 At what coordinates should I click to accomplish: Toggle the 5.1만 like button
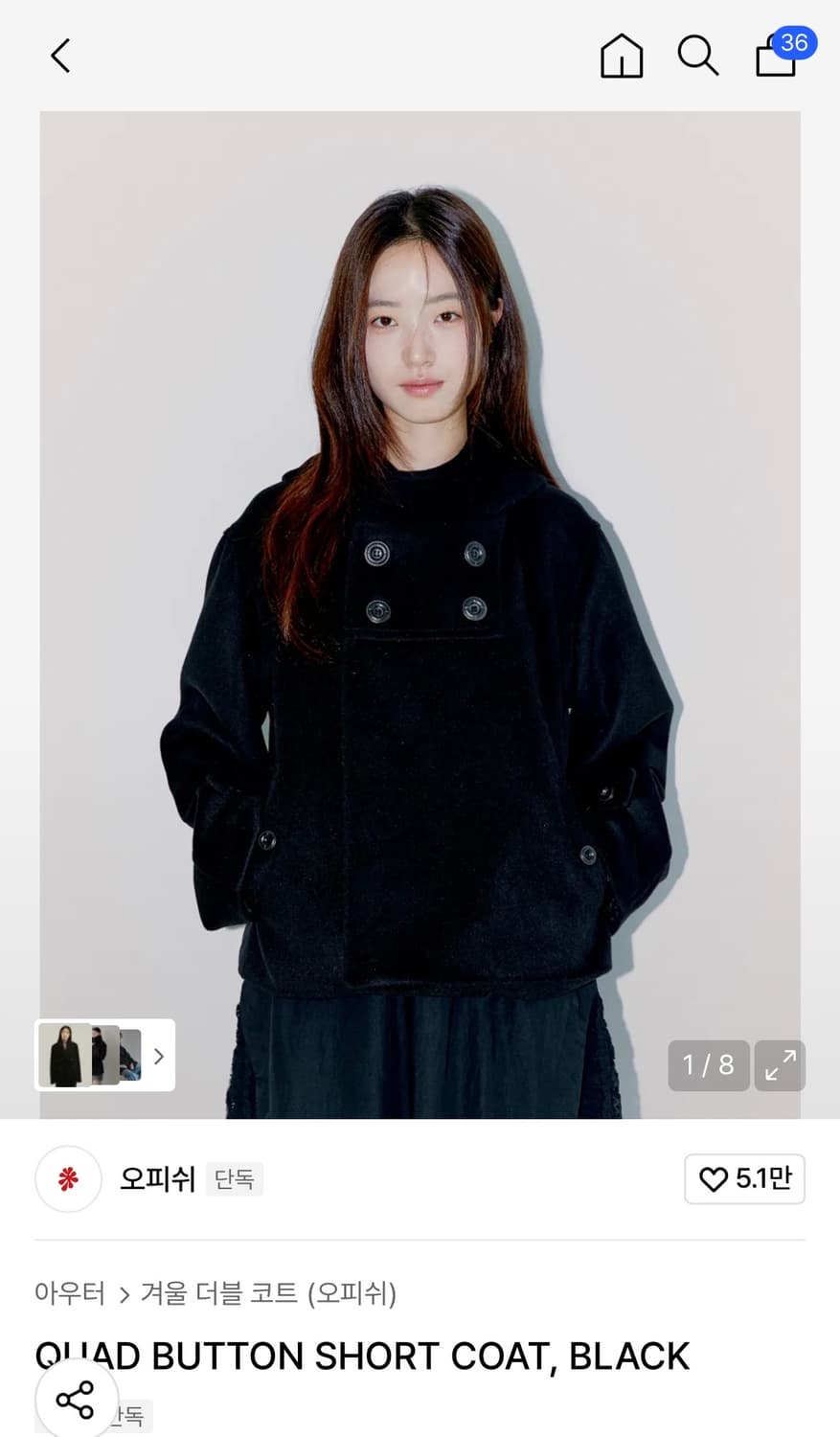coord(744,1179)
